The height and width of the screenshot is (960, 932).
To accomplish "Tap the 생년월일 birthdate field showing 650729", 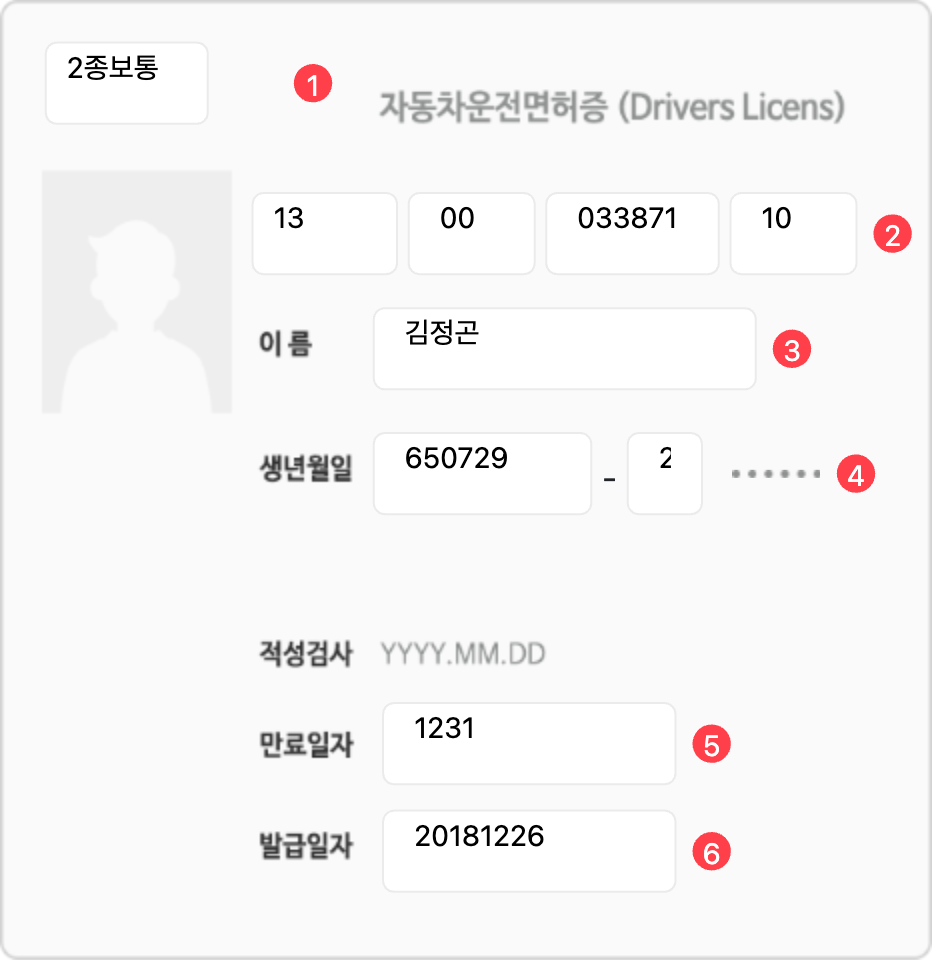I will coord(482,473).
